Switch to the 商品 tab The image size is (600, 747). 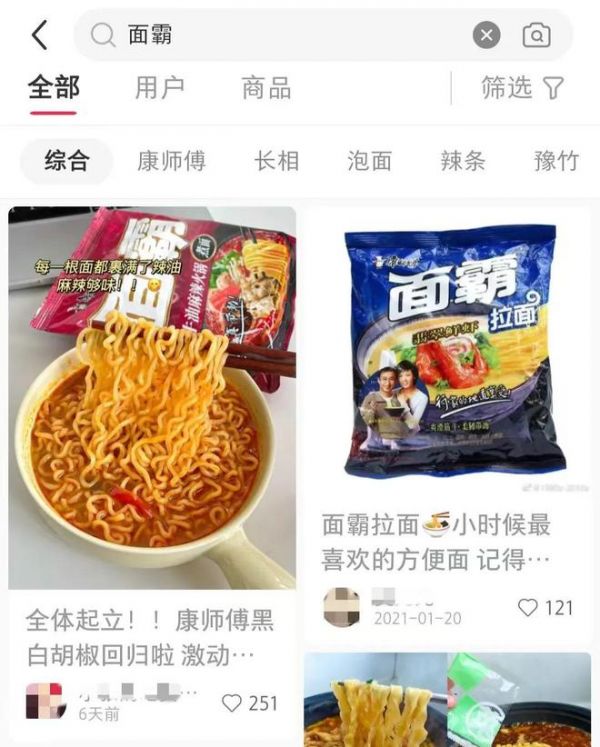(266, 88)
